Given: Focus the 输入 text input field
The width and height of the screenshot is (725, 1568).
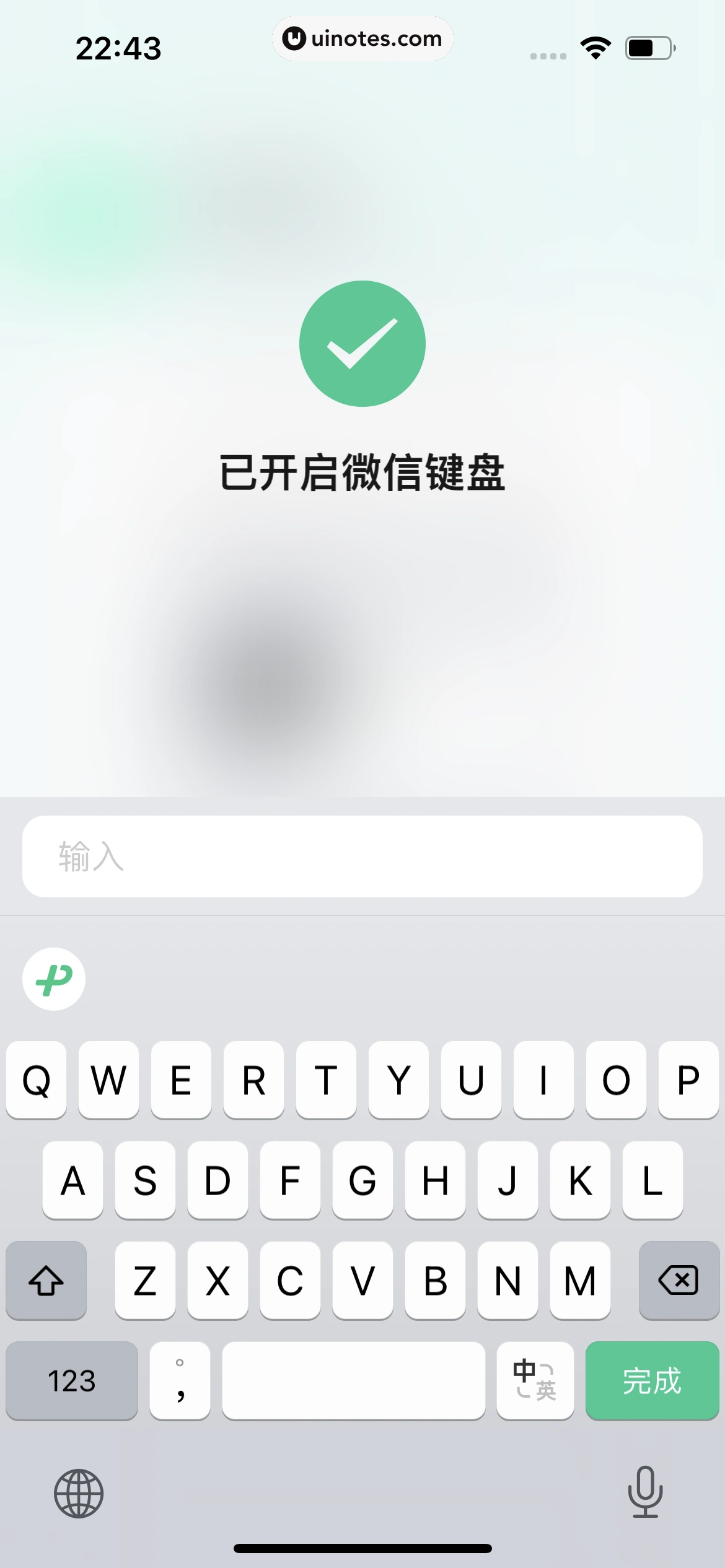Looking at the screenshot, I should [x=362, y=856].
